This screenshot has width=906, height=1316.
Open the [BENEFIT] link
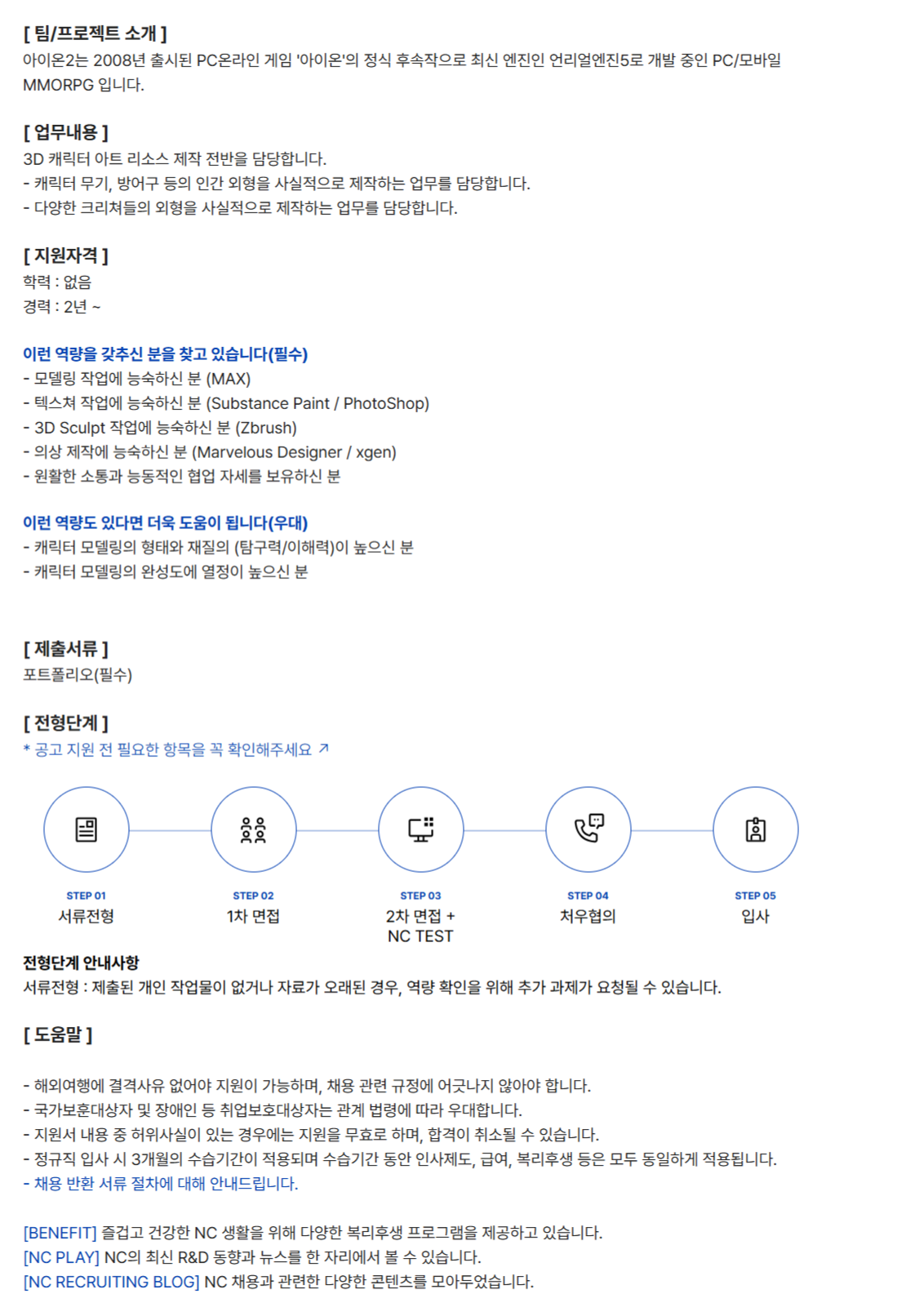pos(60,1233)
